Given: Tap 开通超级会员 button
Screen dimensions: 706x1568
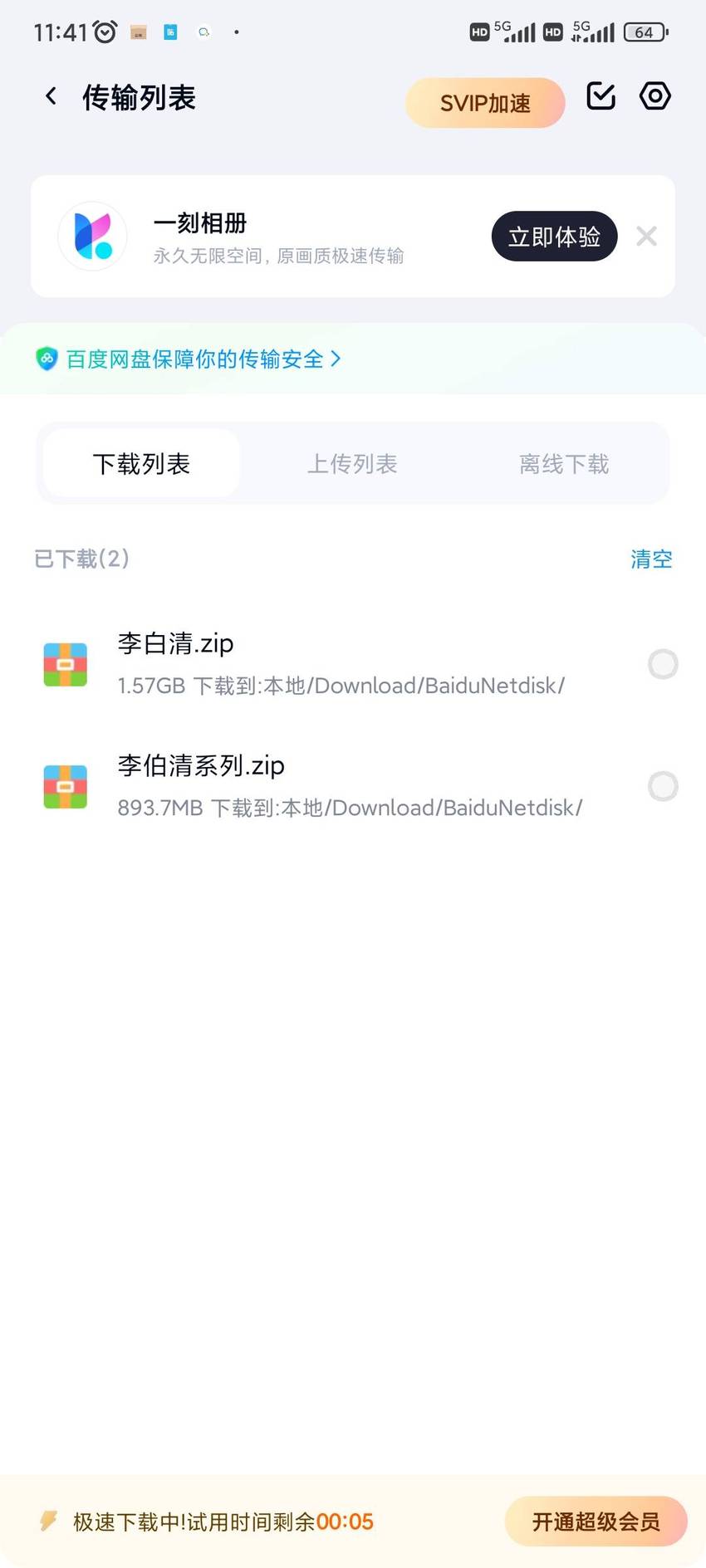Looking at the screenshot, I should tap(596, 1522).
